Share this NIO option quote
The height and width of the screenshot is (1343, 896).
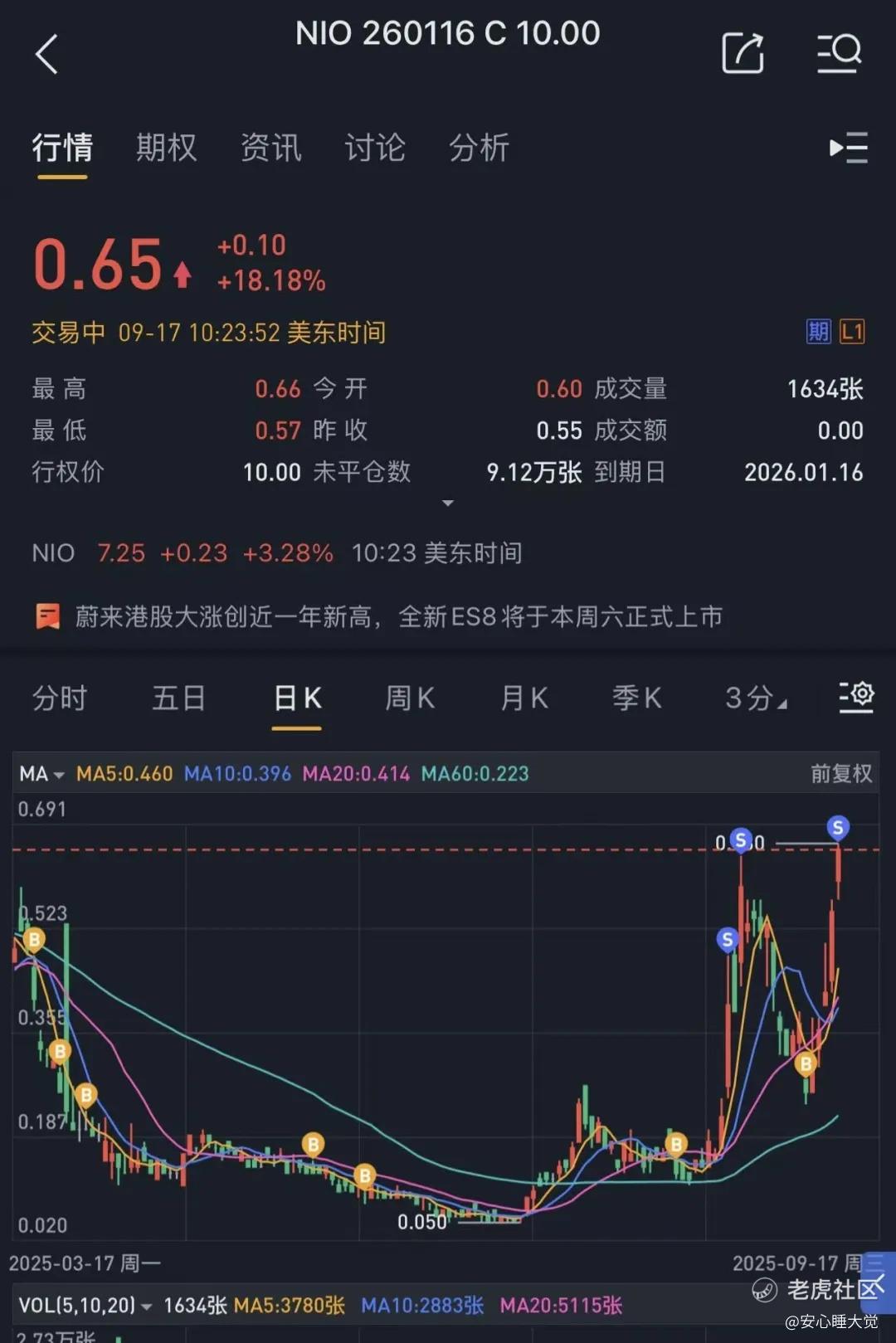click(x=743, y=53)
